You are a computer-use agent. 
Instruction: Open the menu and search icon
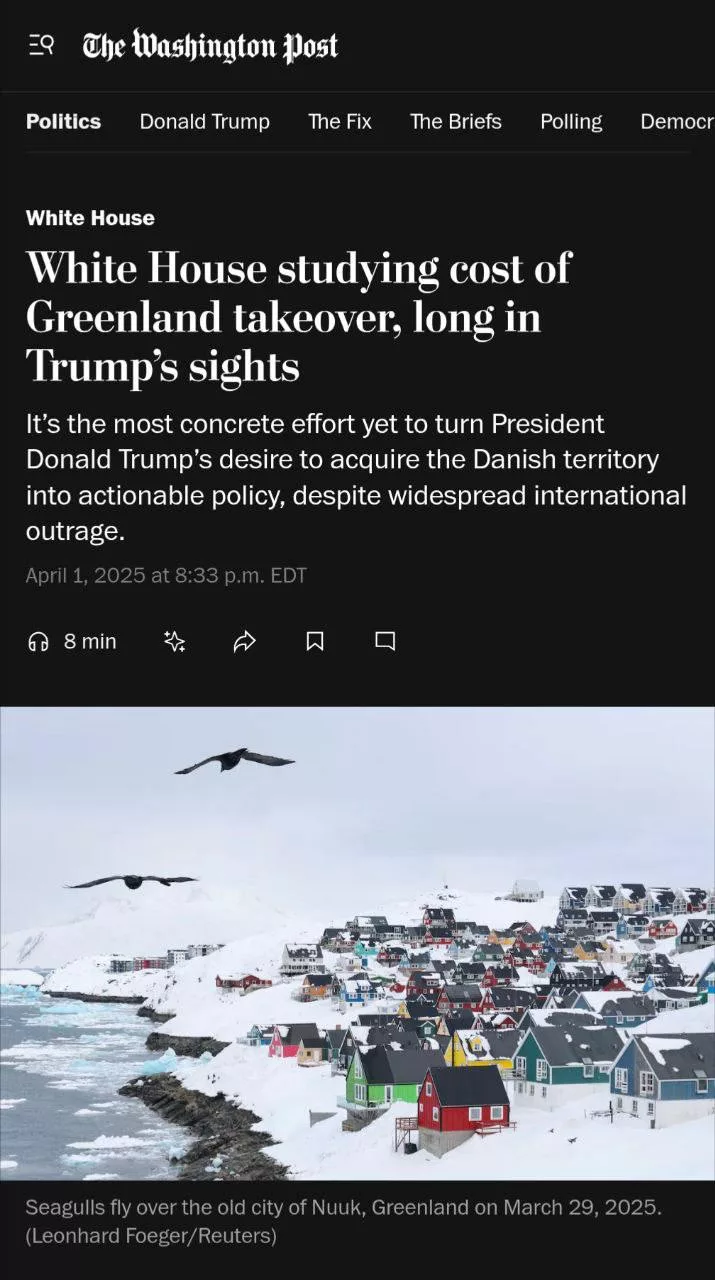coord(41,46)
